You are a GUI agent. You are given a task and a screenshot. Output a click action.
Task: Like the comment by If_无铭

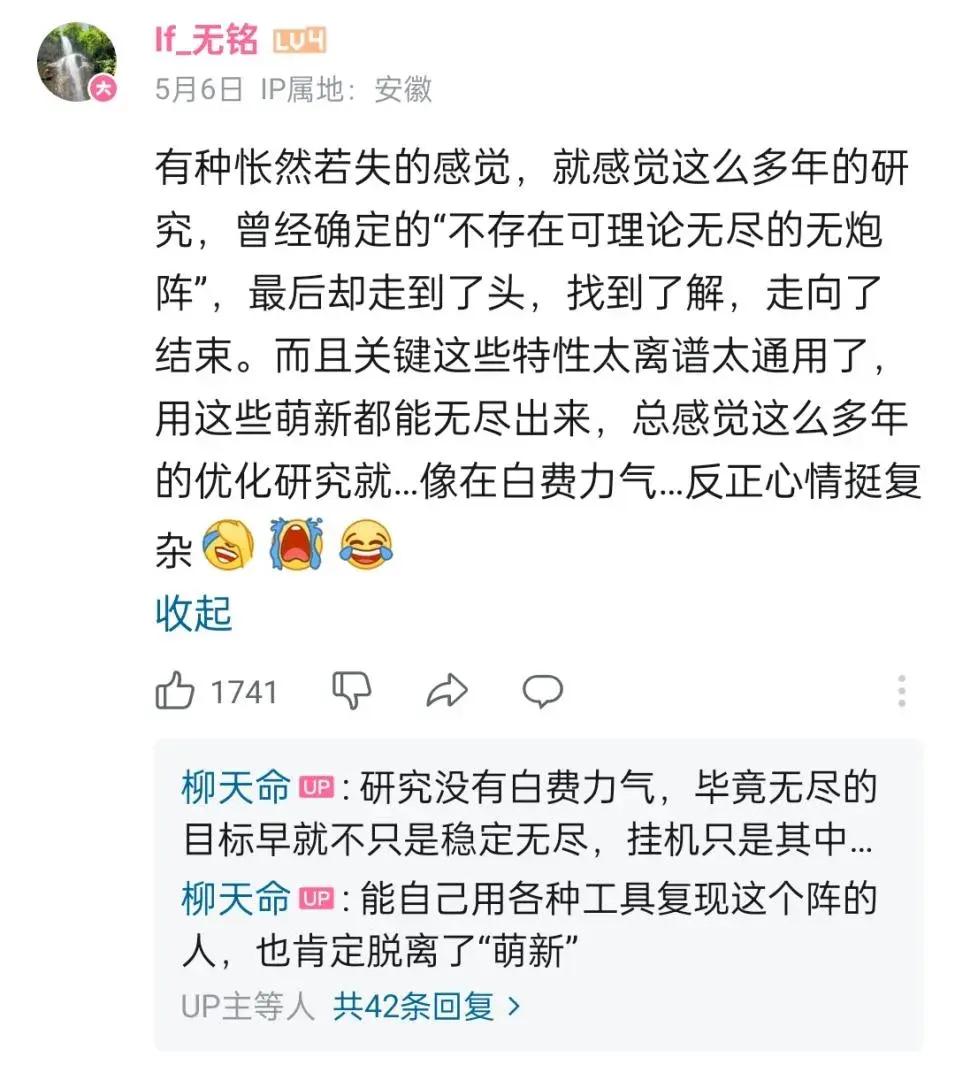176,691
